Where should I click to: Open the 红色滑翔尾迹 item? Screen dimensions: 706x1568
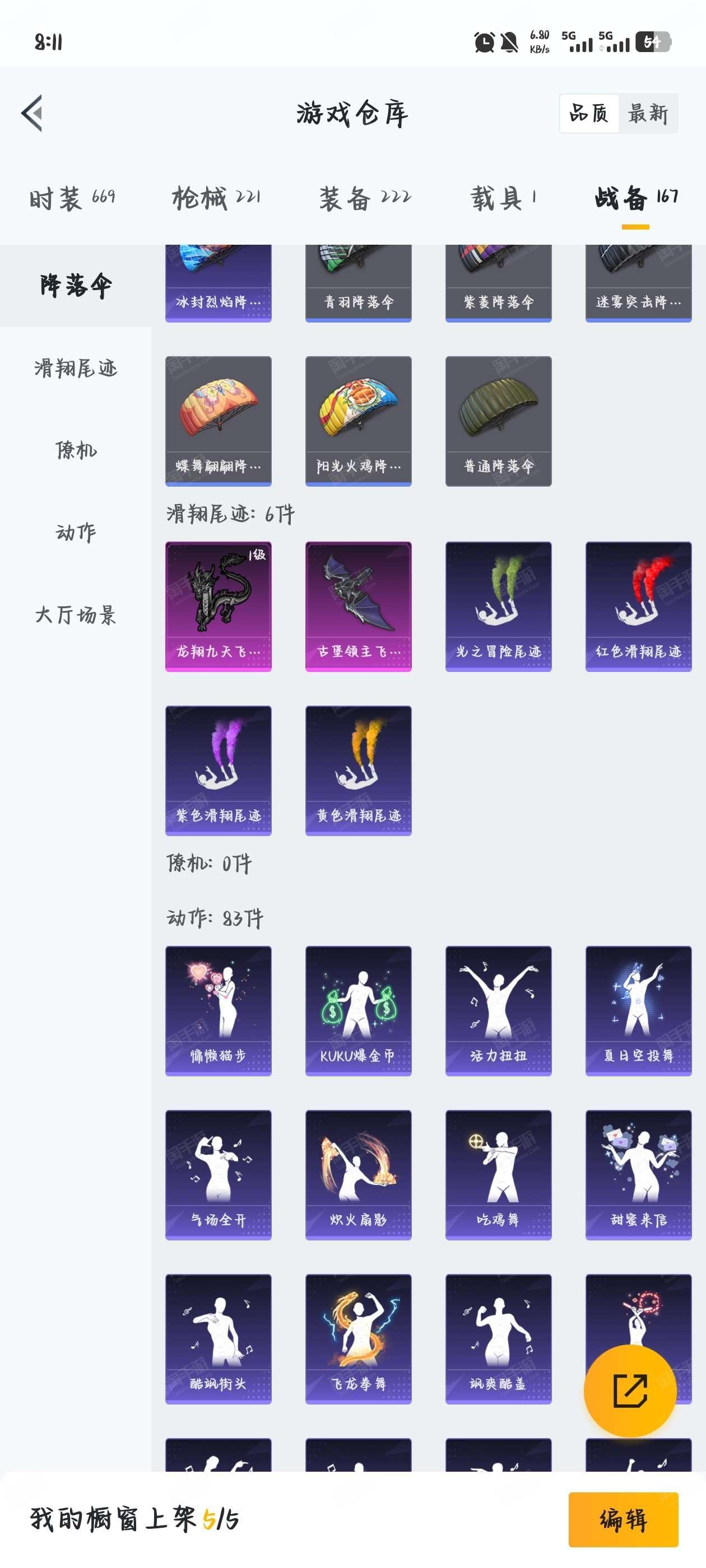coord(638,607)
